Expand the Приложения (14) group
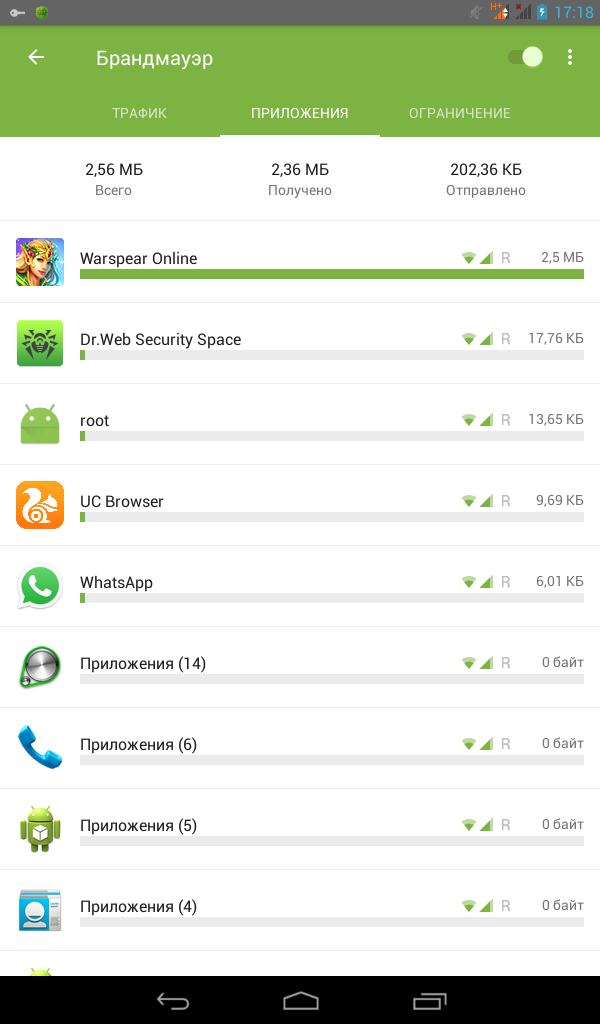 [300, 667]
